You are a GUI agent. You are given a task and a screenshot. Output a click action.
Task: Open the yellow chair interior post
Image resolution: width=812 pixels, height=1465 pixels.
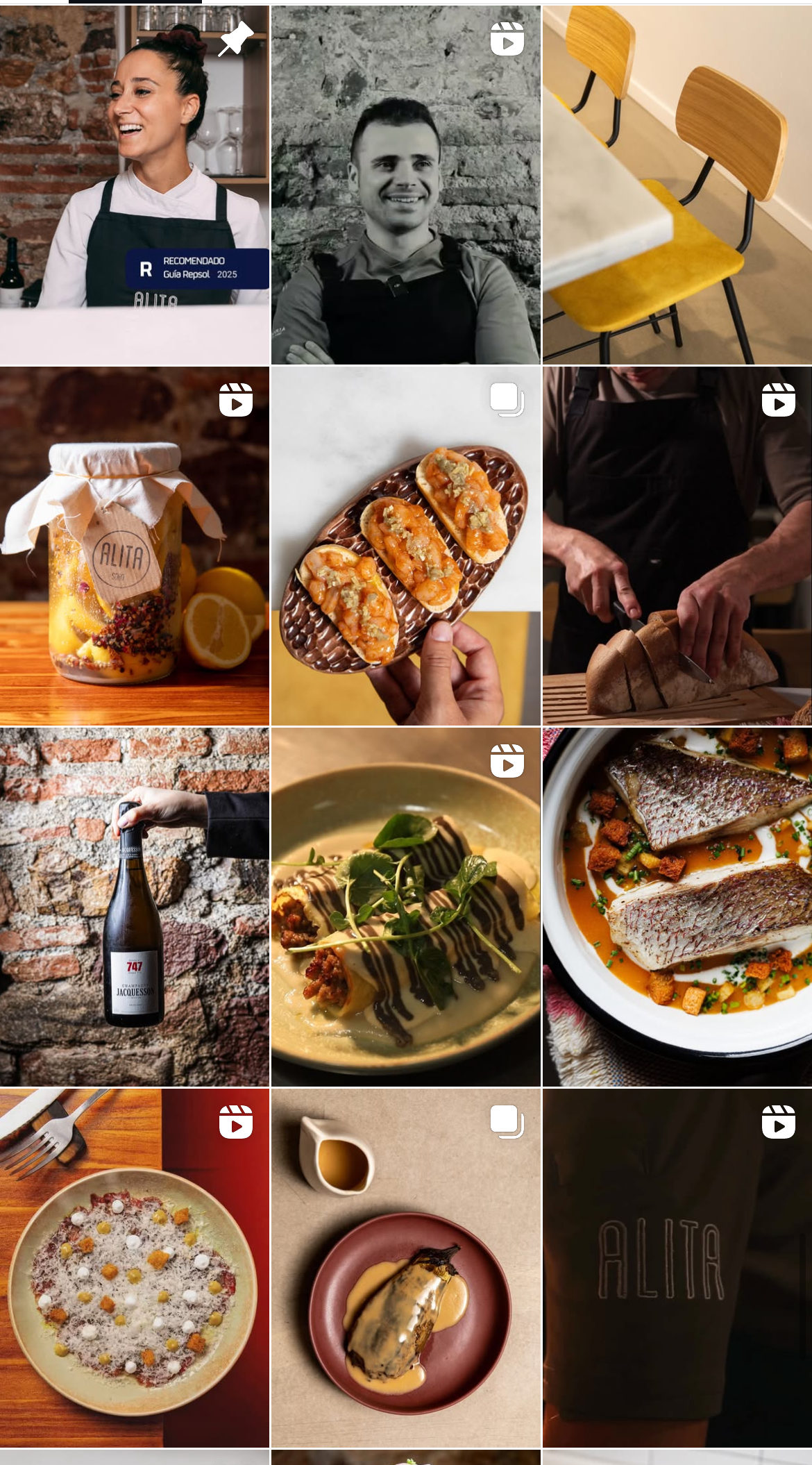coord(677,185)
